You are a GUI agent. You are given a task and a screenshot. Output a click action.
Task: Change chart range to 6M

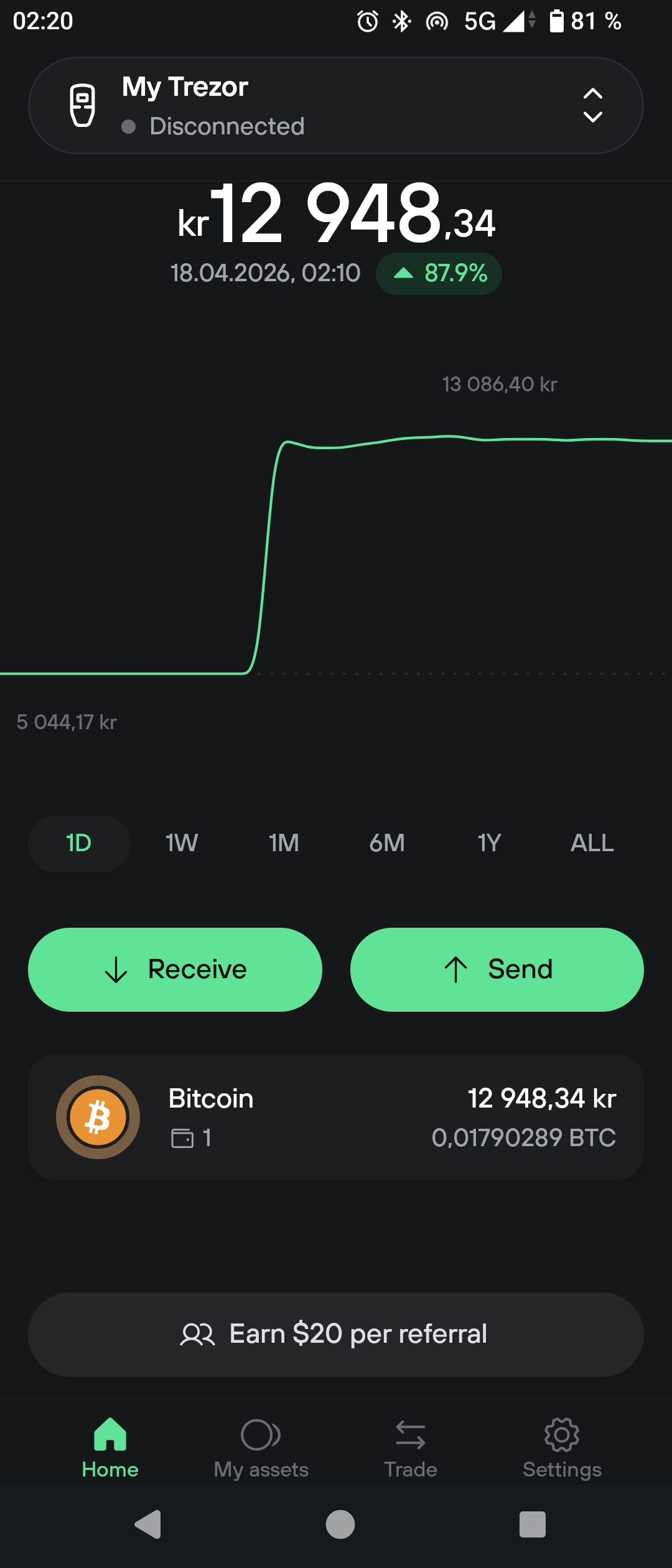(x=387, y=843)
